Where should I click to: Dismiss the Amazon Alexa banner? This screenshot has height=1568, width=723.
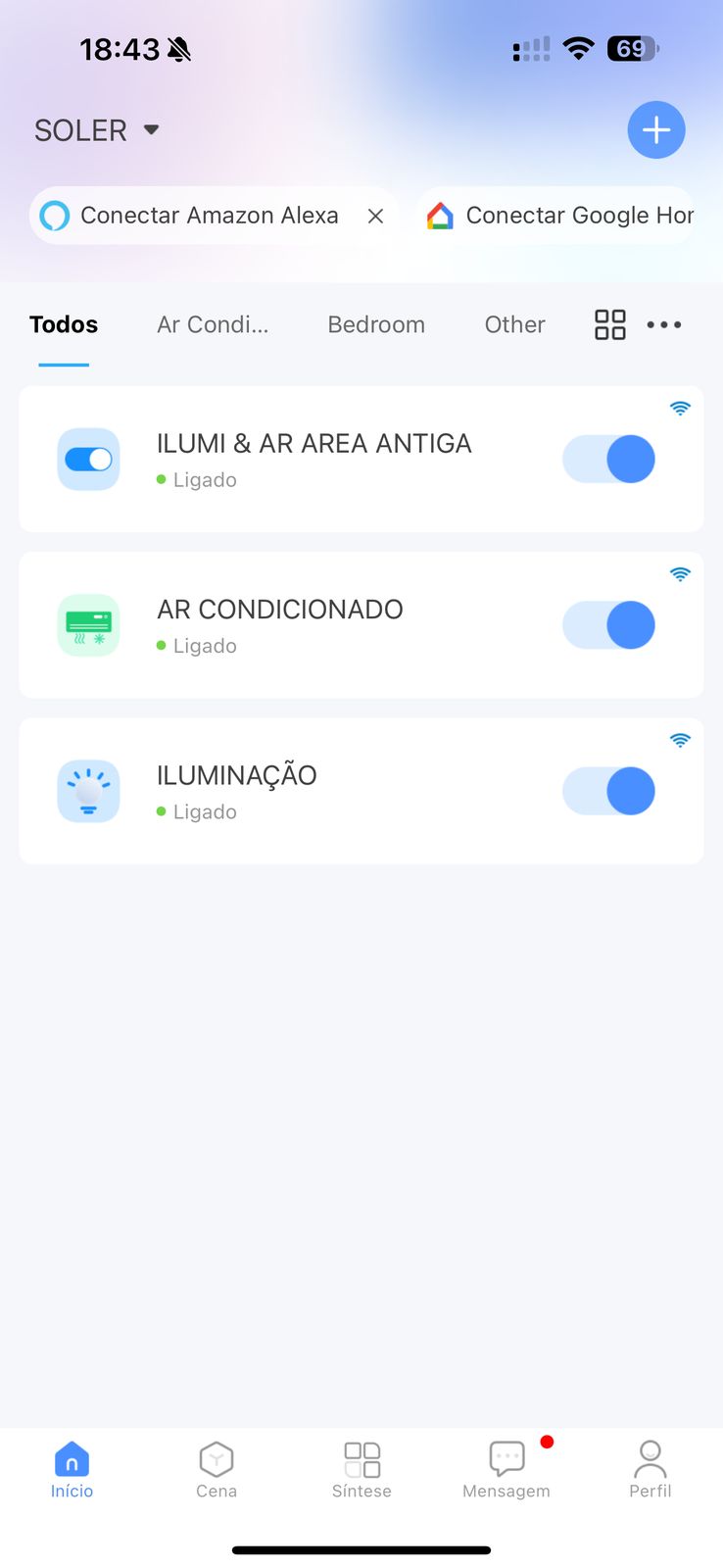pos(375,216)
